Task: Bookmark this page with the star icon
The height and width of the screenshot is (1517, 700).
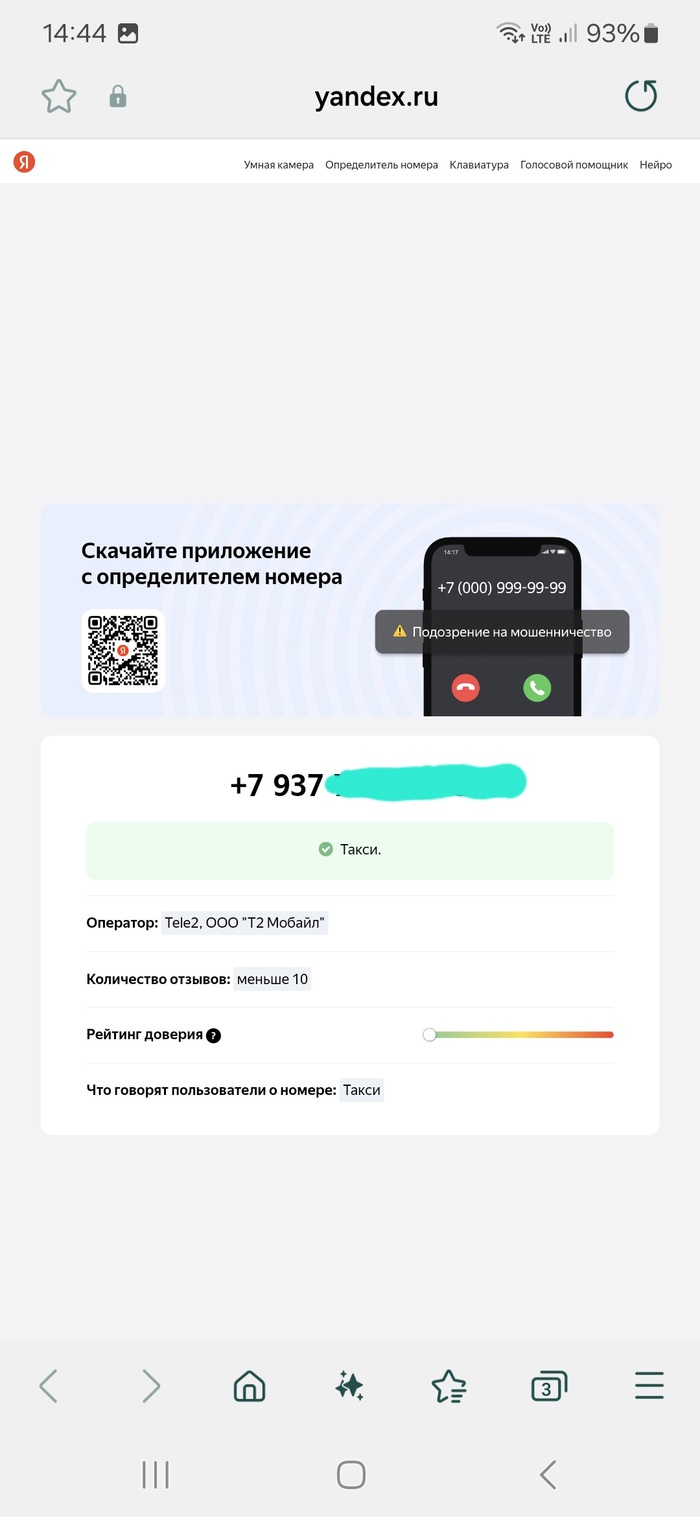Action: 59,96
